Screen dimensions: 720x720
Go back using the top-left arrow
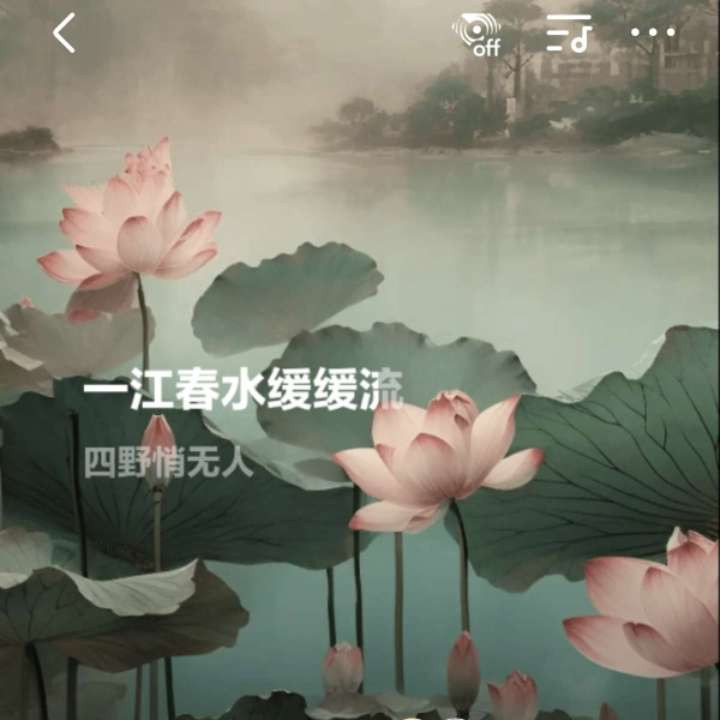tap(64, 33)
